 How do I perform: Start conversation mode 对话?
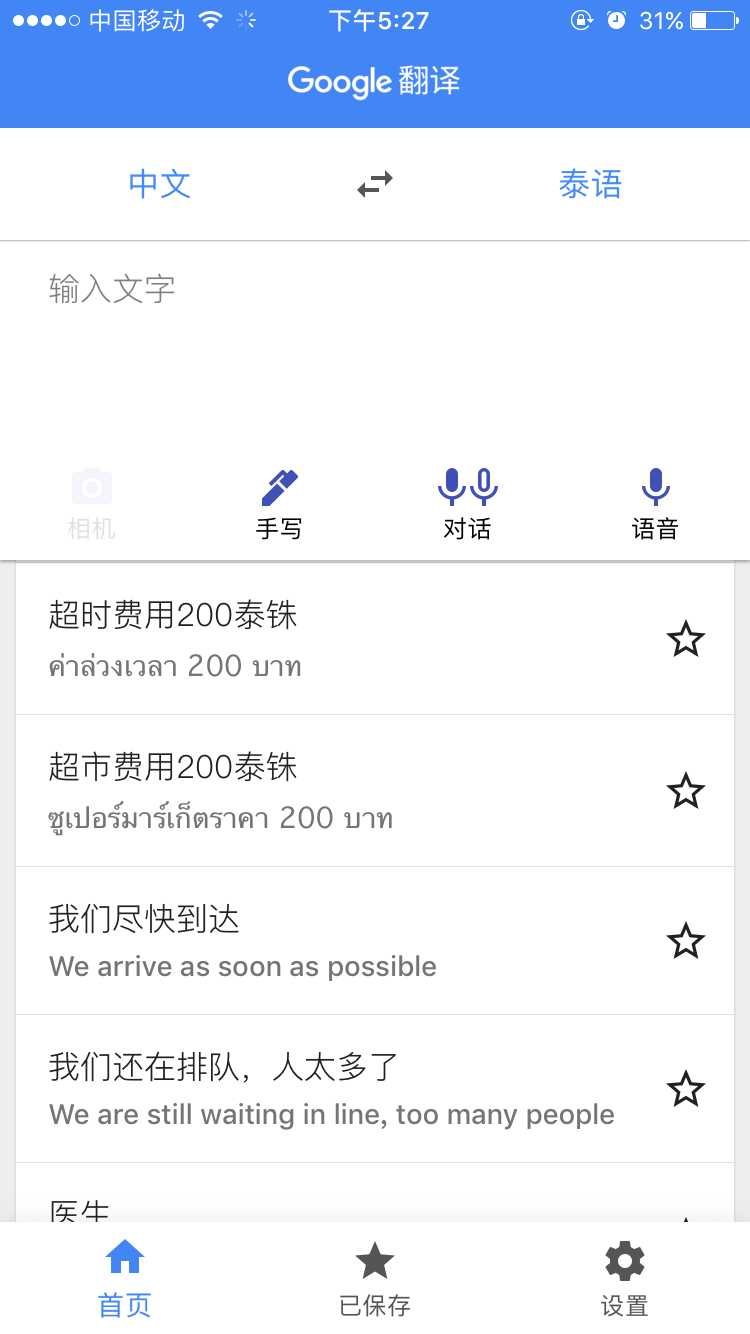467,504
